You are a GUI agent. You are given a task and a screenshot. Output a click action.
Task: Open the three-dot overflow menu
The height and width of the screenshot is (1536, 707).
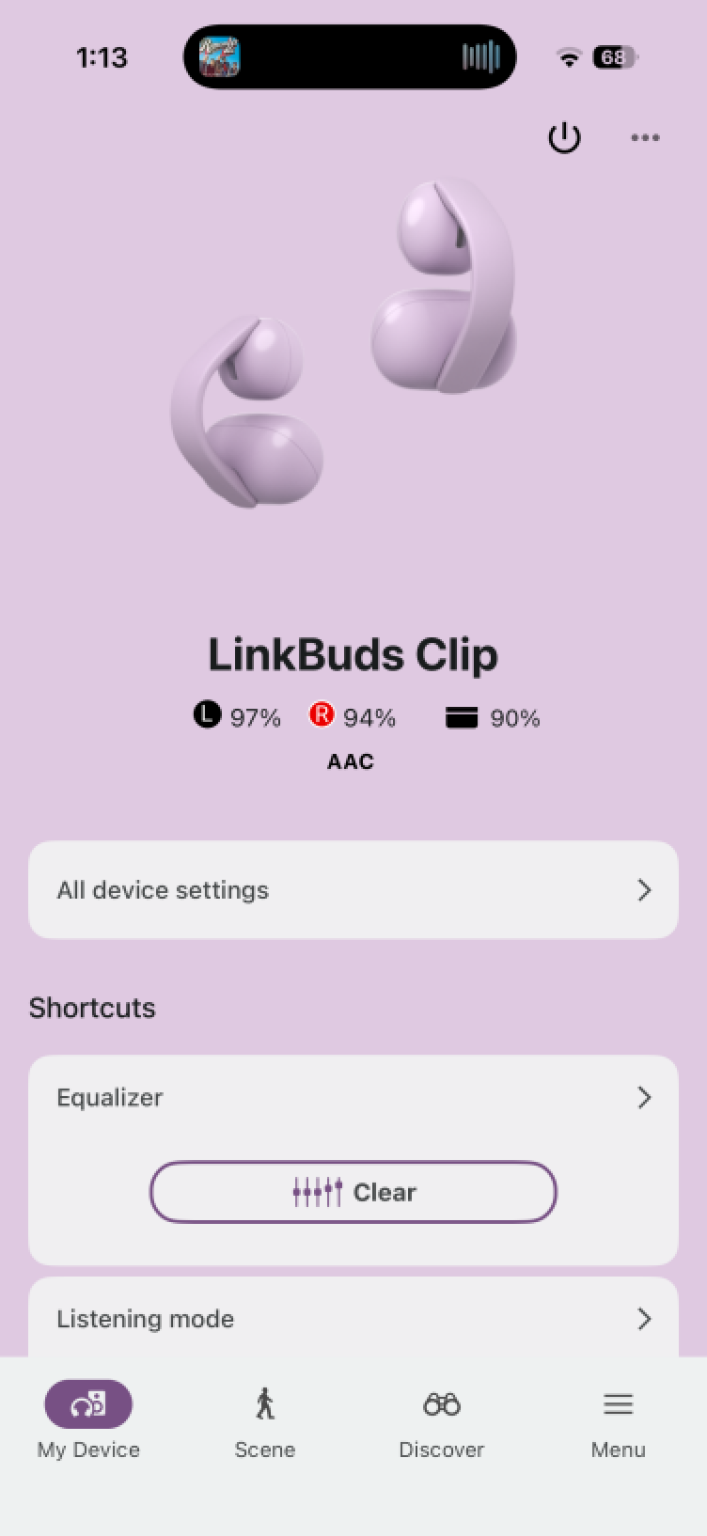click(645, 138)
